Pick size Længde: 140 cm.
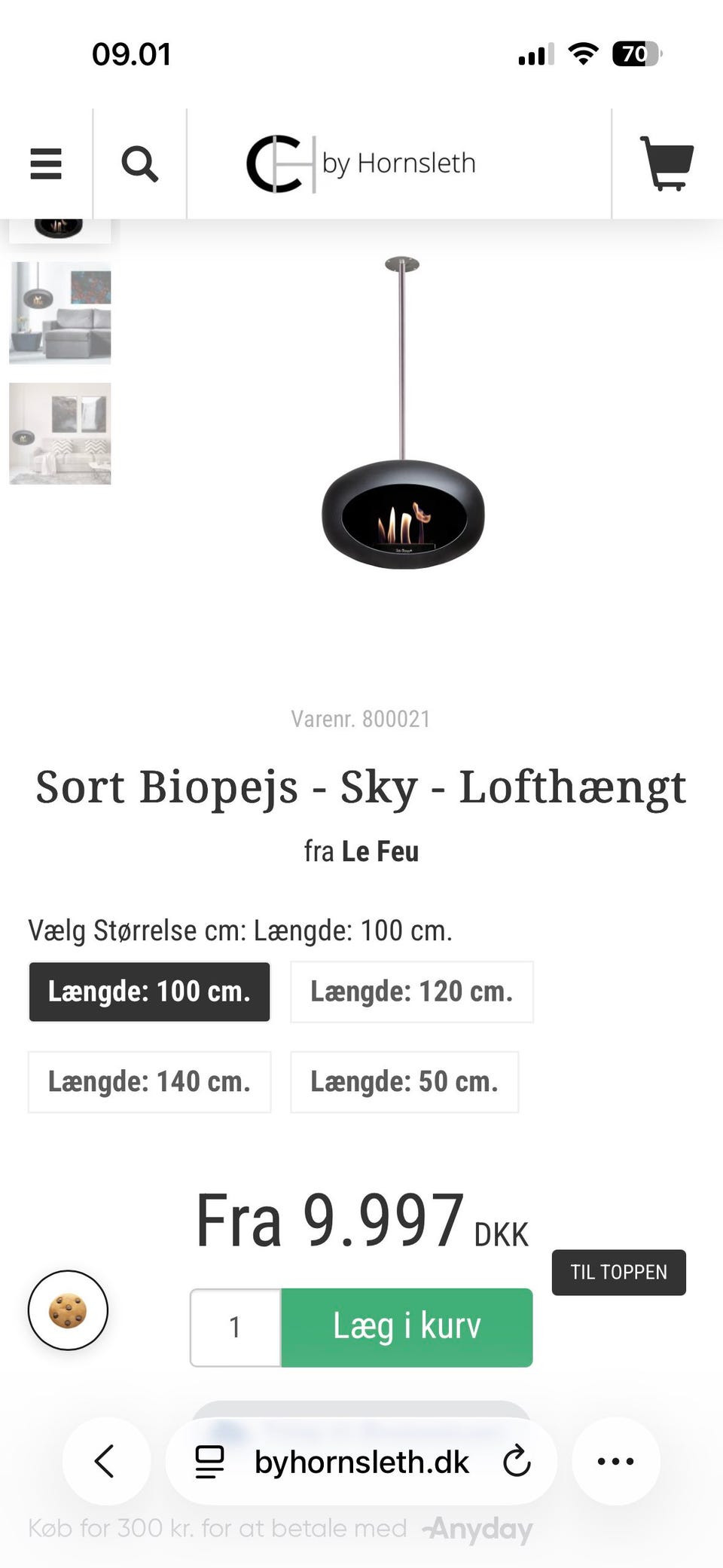This screenshot has height=1568, width=723. (149, 1082)
